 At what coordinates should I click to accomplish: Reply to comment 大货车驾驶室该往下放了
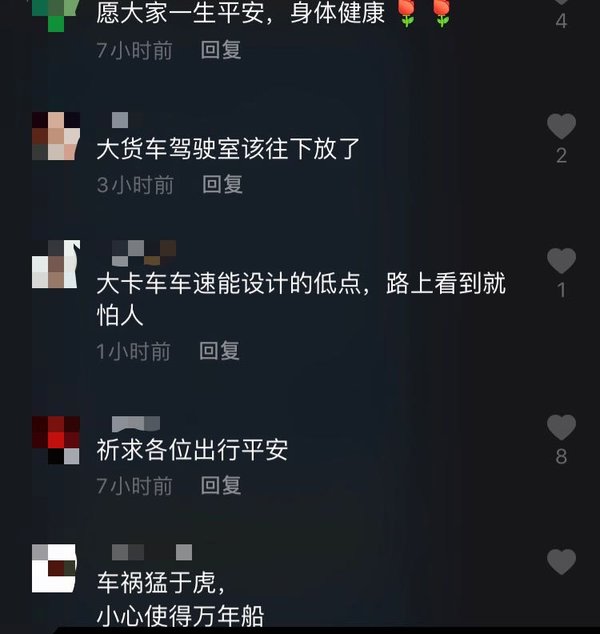point(223,184)
